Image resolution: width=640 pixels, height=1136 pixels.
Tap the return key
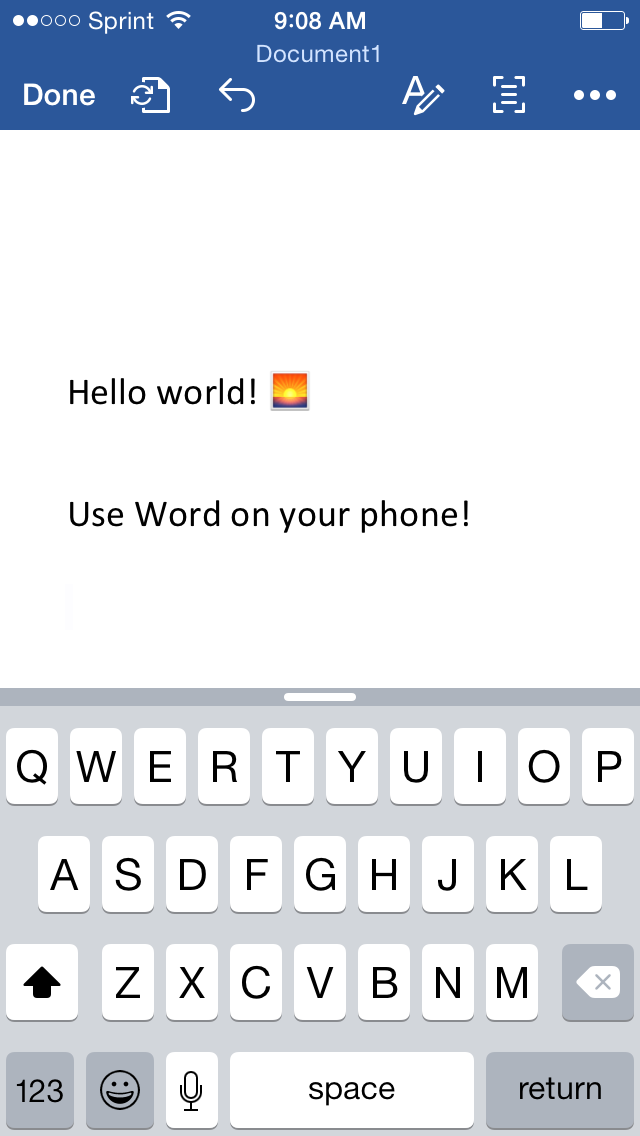click(559, 1090)
